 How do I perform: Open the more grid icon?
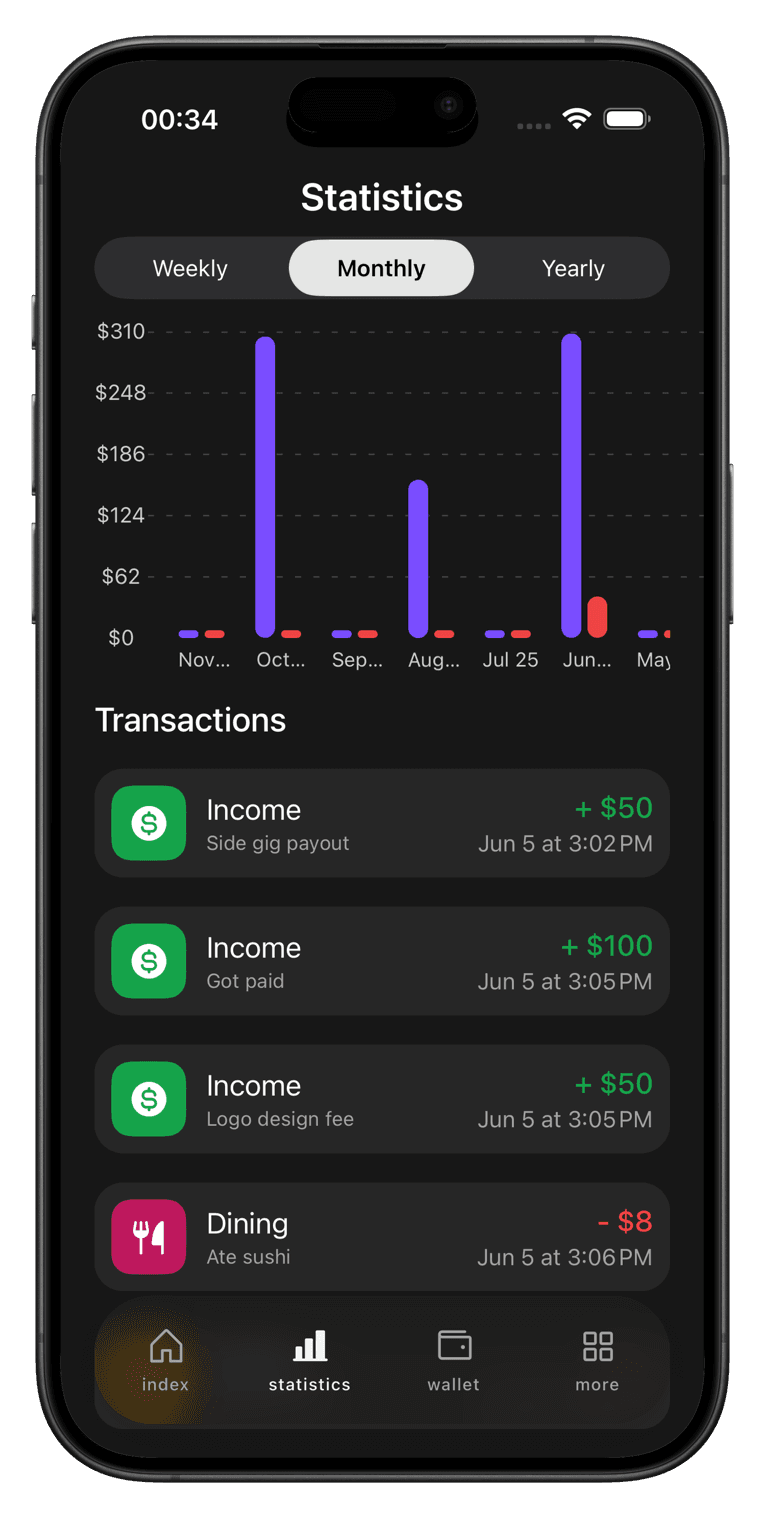[596, 1346]
